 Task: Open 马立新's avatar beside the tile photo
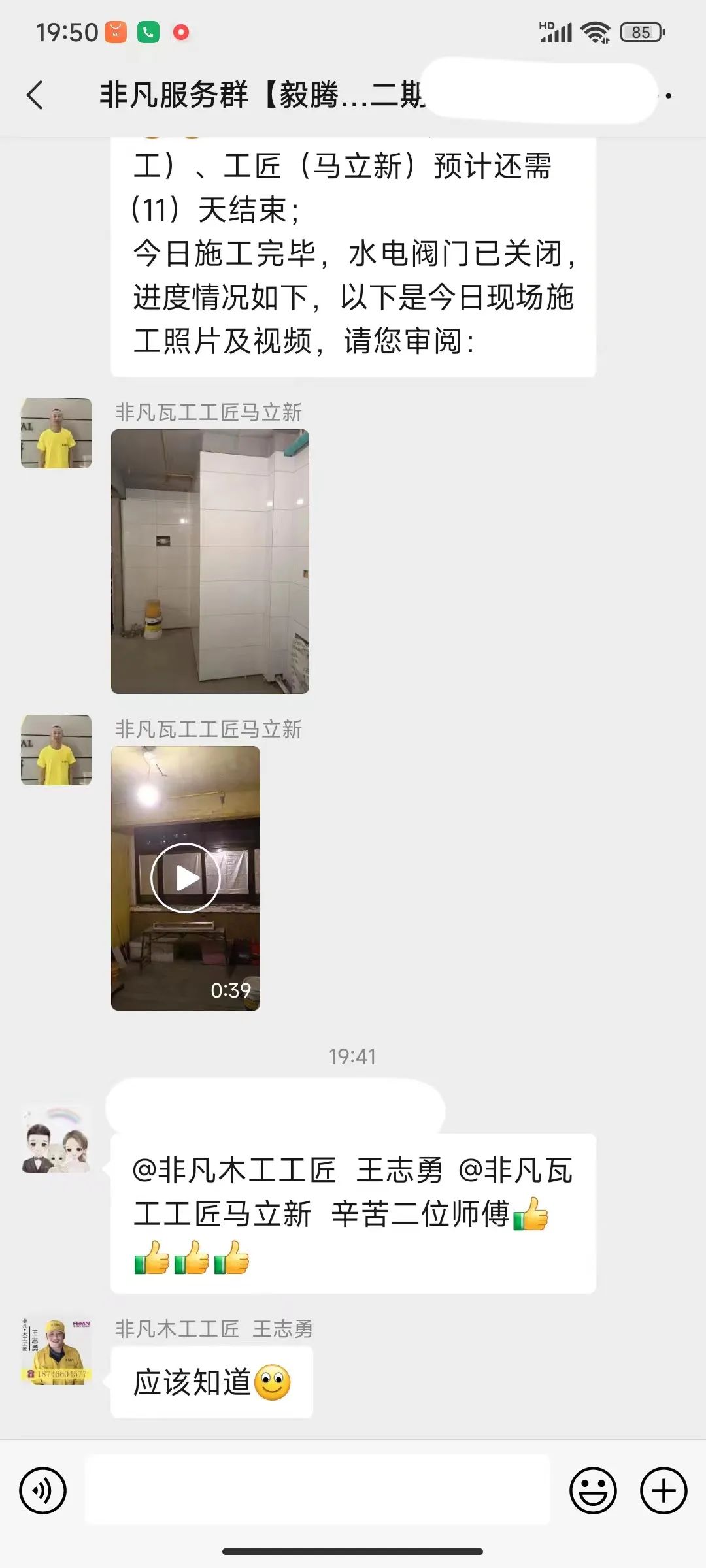tap(56, 433)
